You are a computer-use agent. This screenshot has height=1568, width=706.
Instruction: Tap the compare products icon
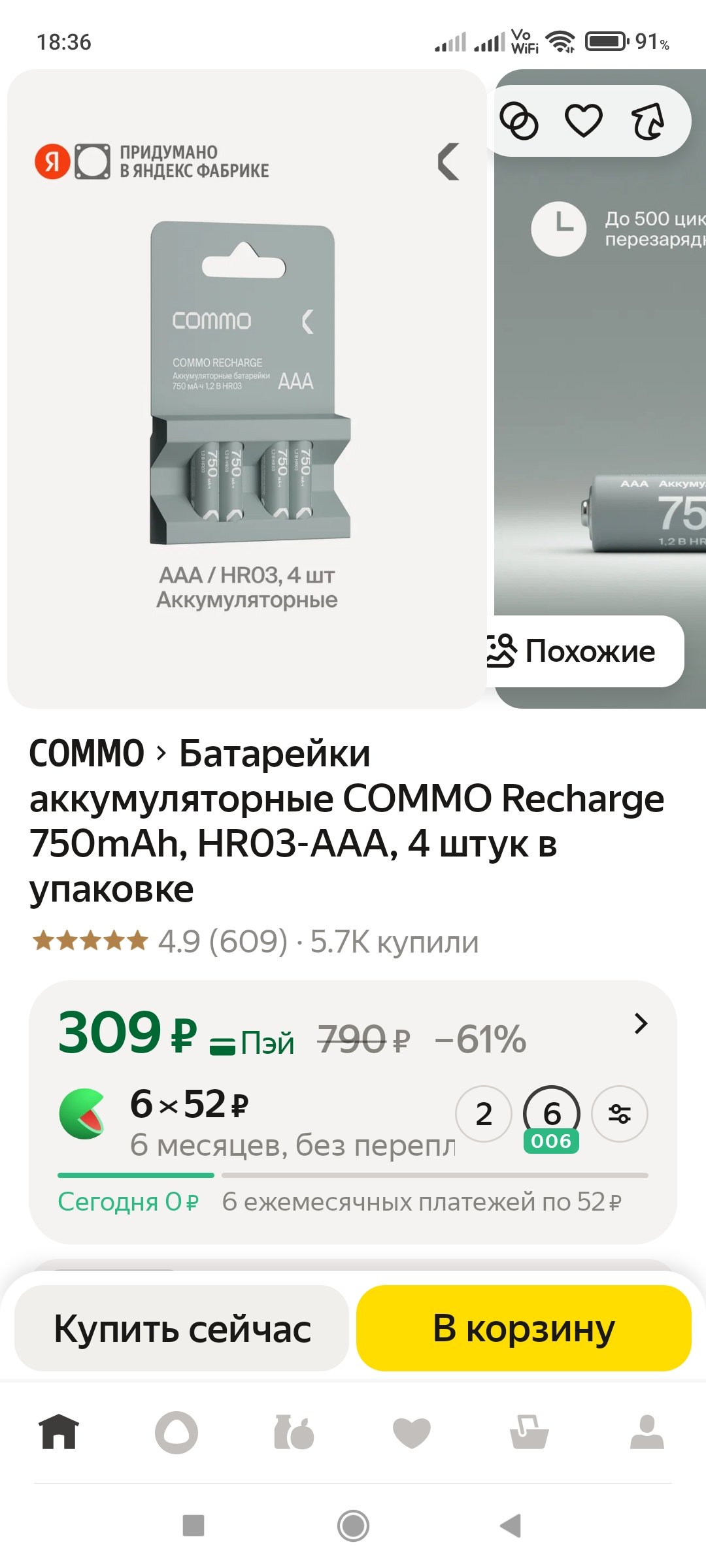point(519,121)
